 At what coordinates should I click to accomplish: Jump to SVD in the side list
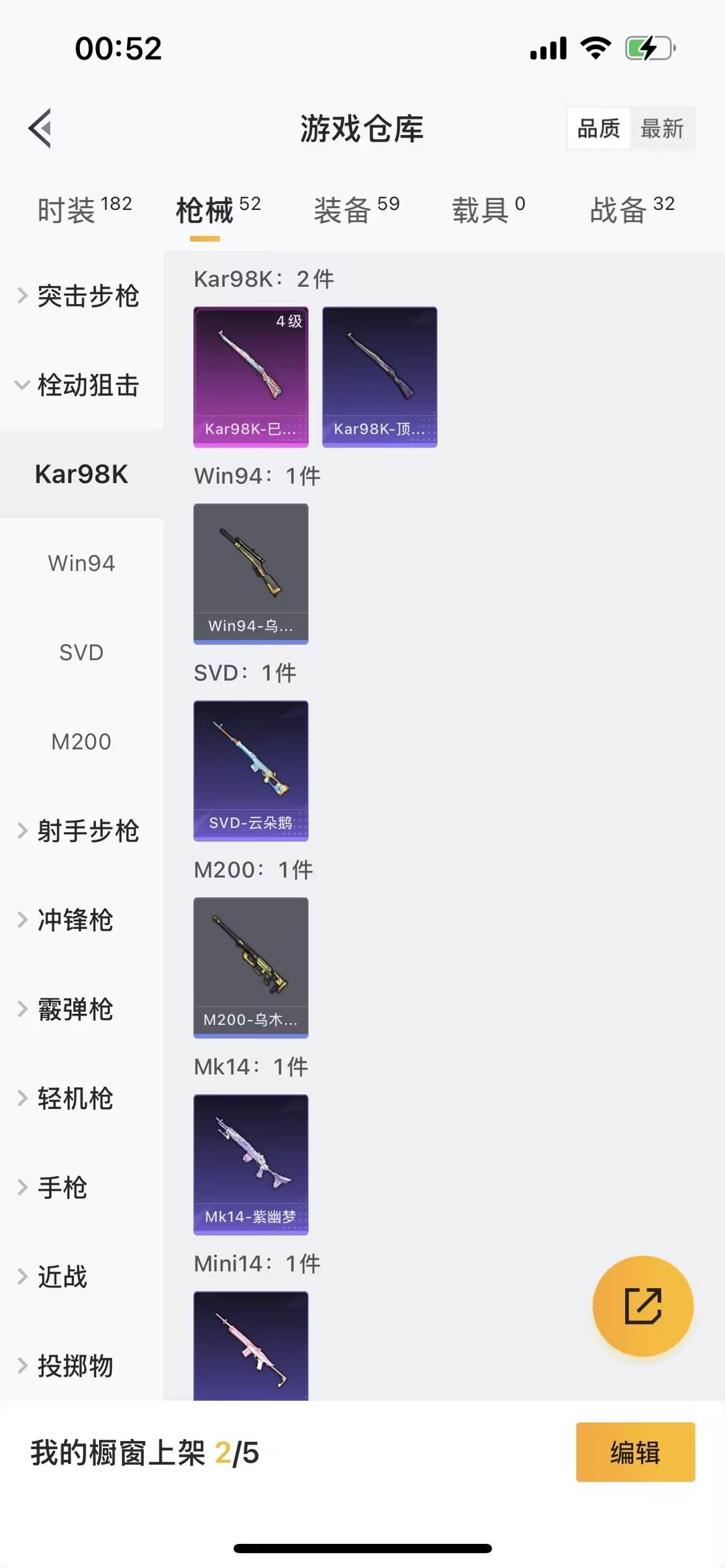point(81,652)
